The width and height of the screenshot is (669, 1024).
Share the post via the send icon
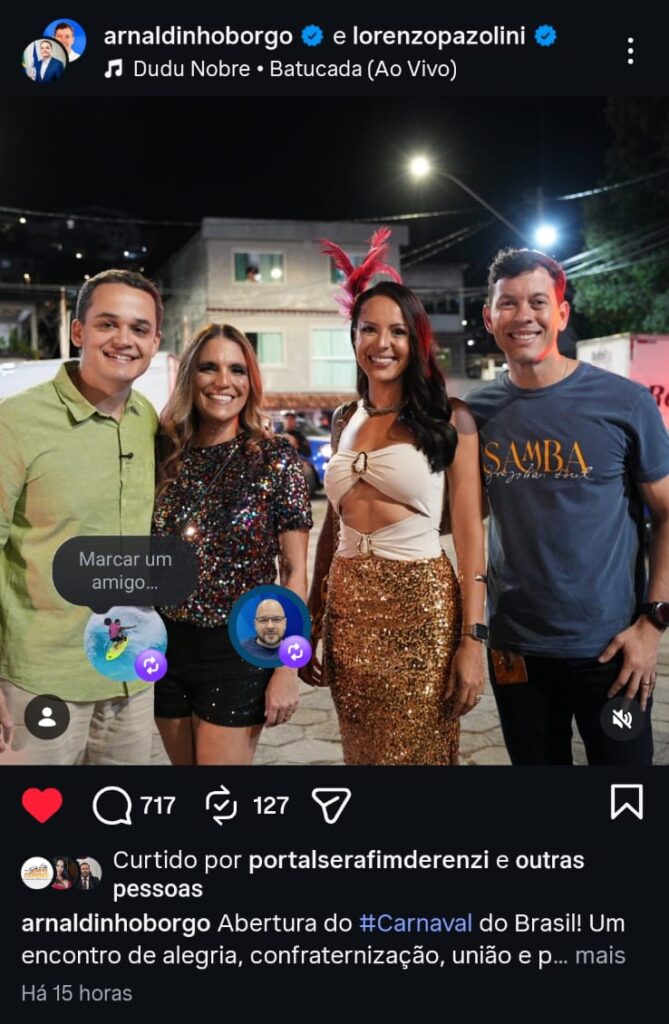point(331,805)
